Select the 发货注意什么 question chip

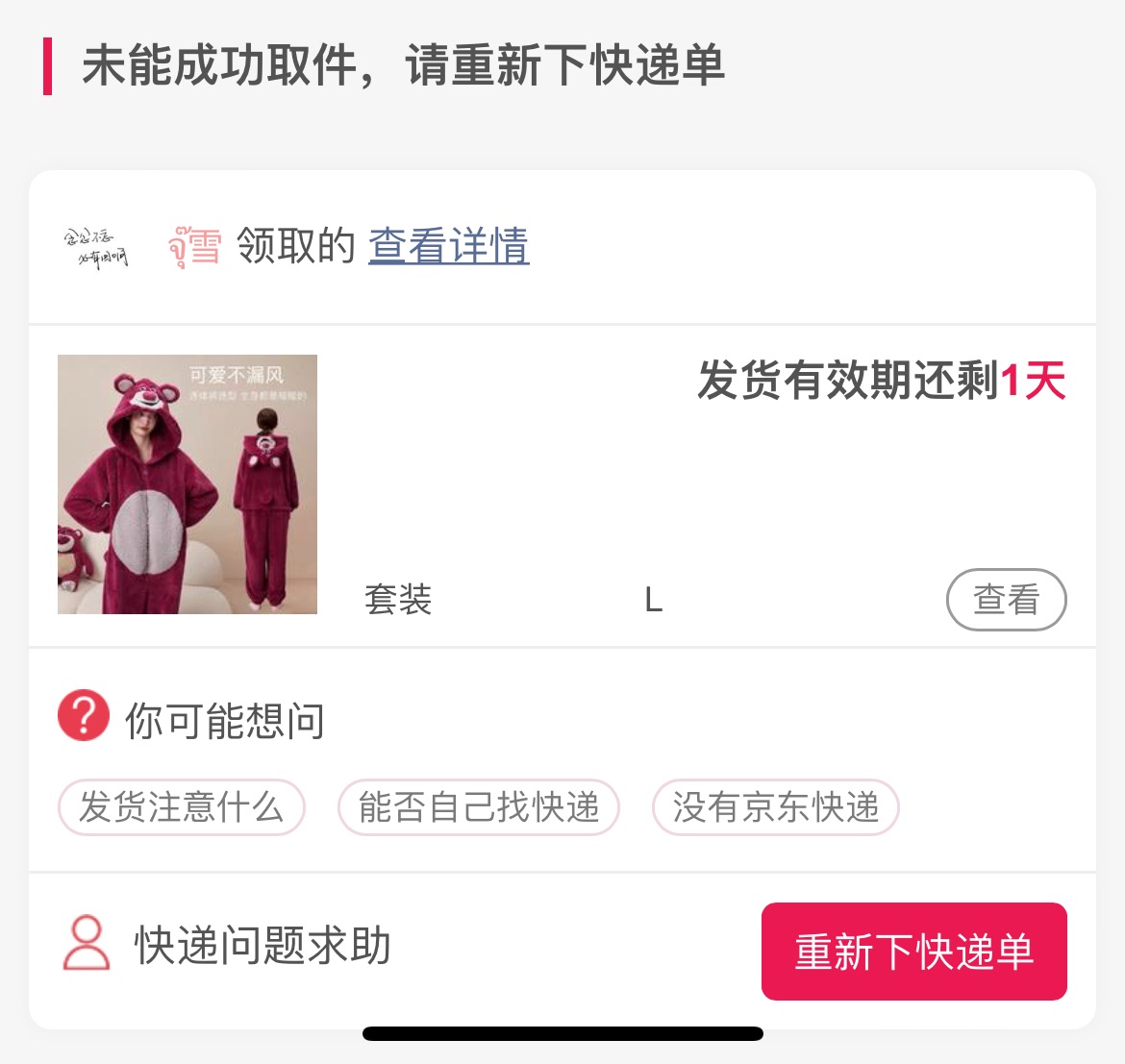point(182,807)
